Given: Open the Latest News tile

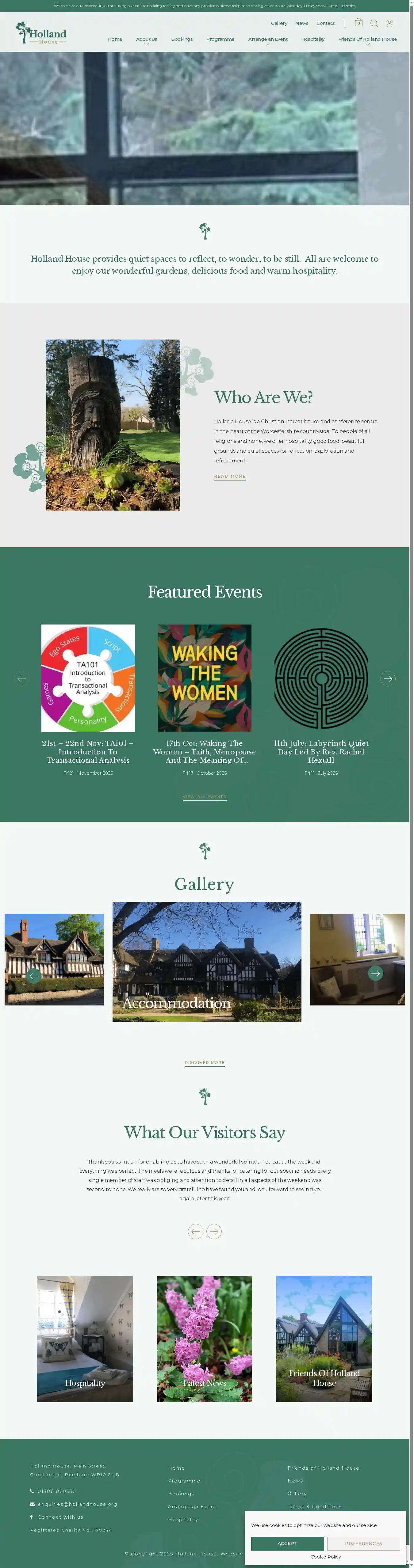Looking at the screenshot, I should click(x=204, y=1338).
